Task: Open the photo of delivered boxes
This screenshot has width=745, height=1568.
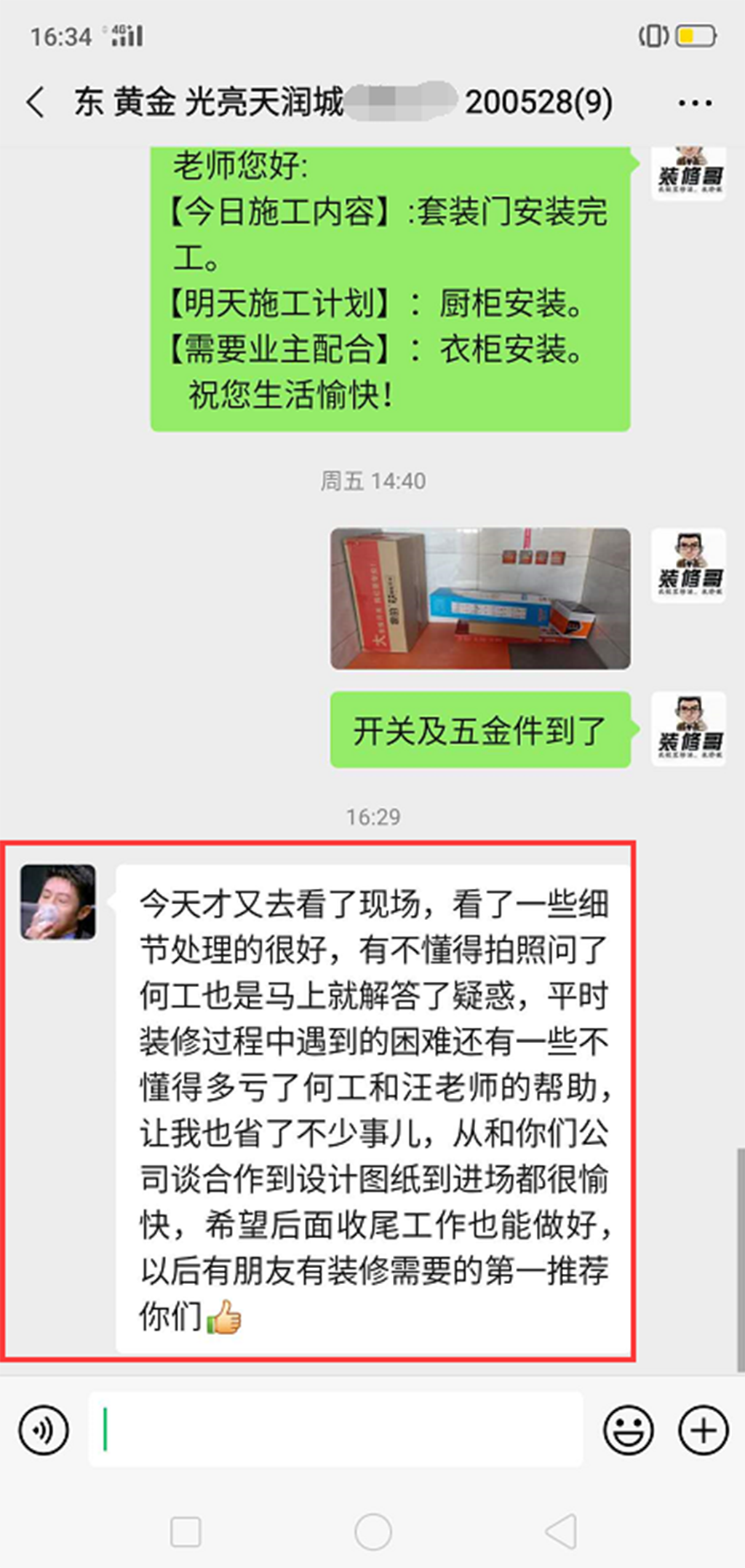Action: (480, 598)
